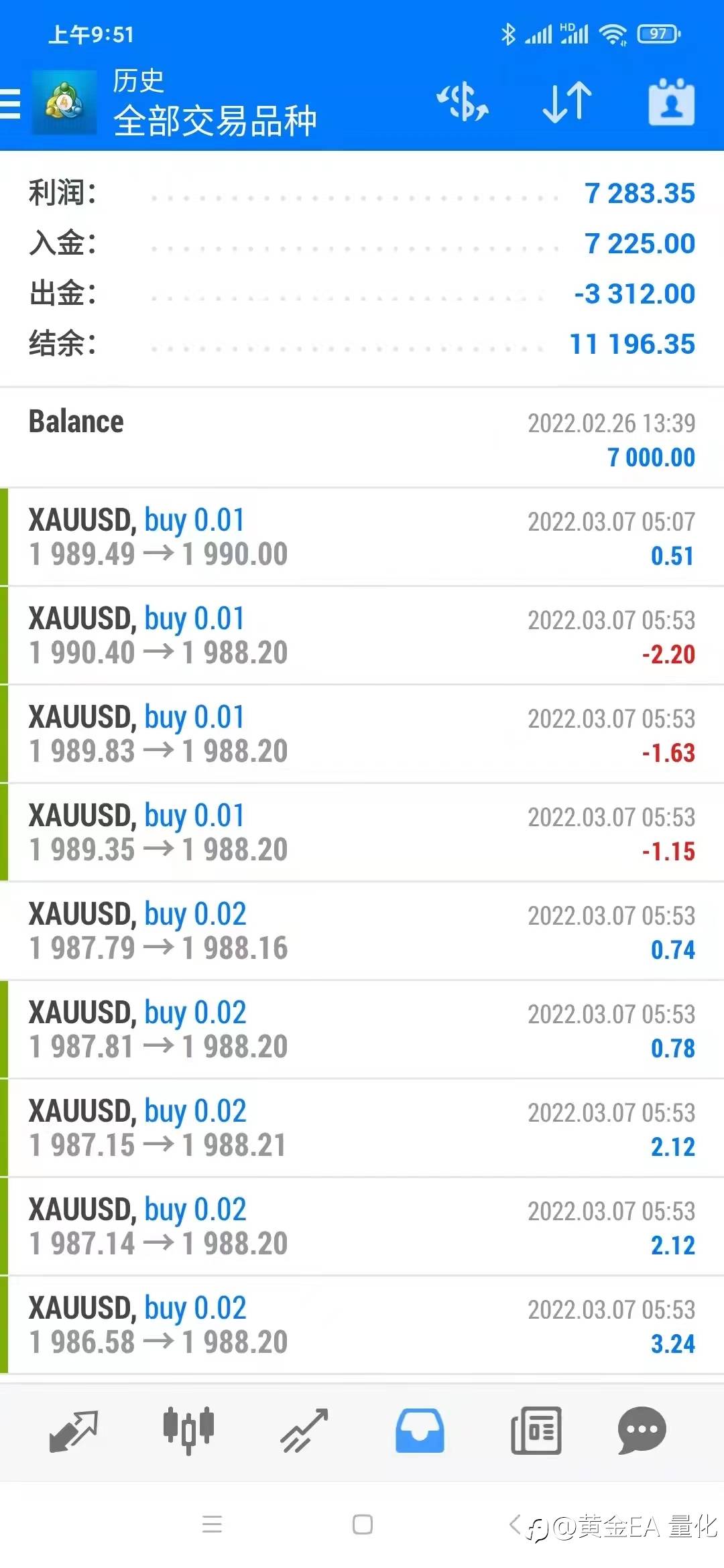Switch to the Quotes tab
The height and width of the screenshot is (1568, 724).
click(74, 1431)
